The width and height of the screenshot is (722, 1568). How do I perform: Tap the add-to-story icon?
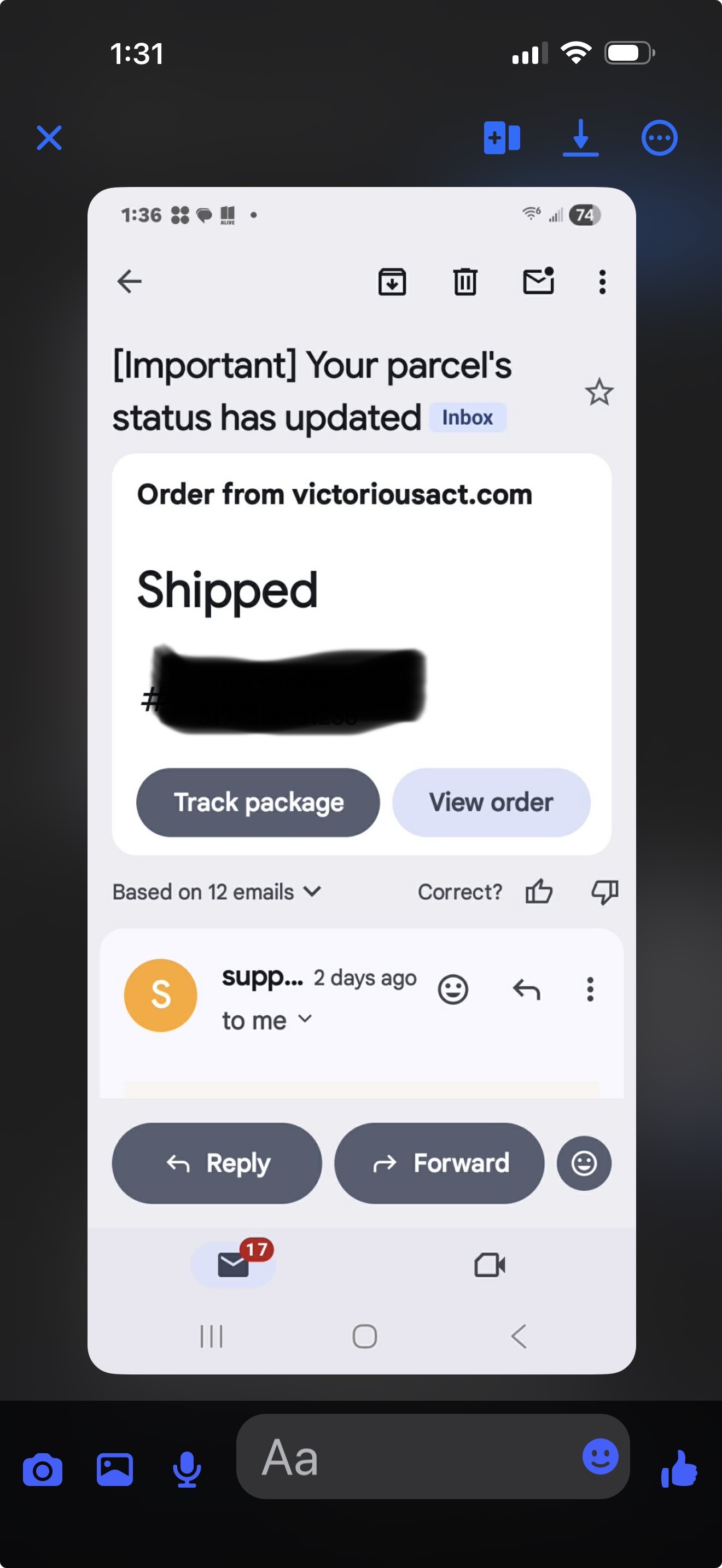coord(502,138)
